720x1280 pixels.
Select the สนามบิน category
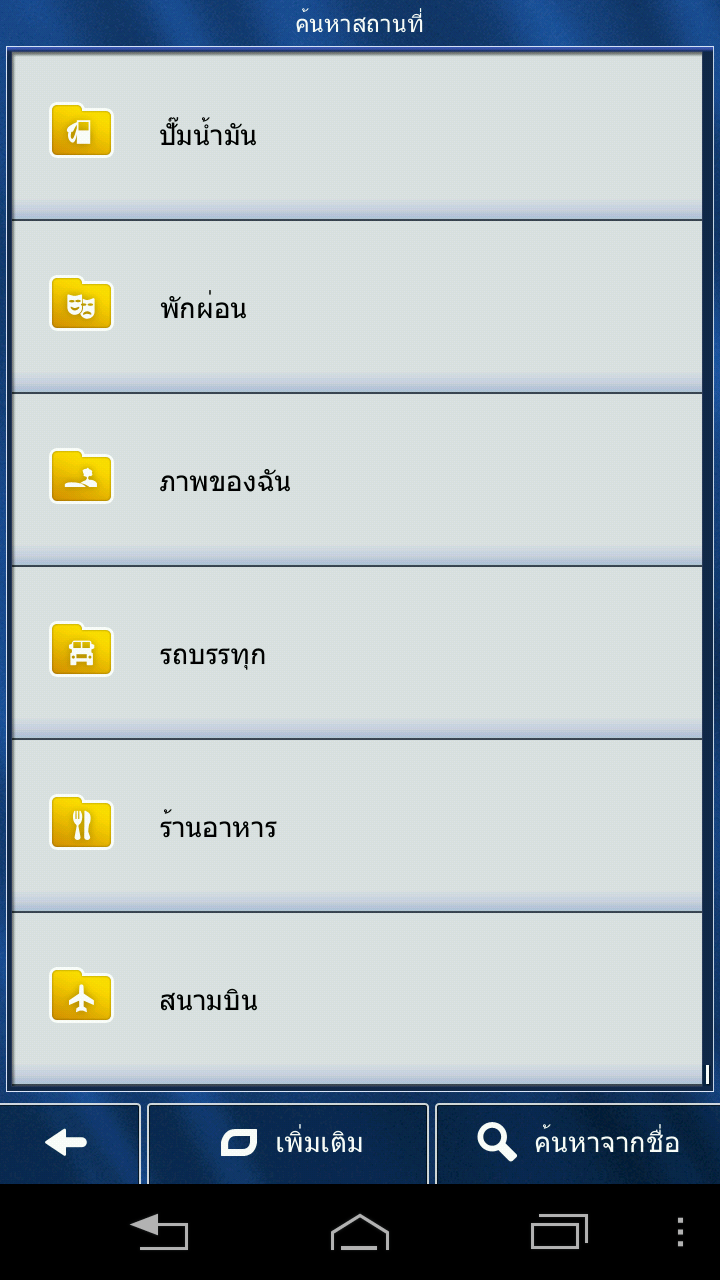(357, 999)
